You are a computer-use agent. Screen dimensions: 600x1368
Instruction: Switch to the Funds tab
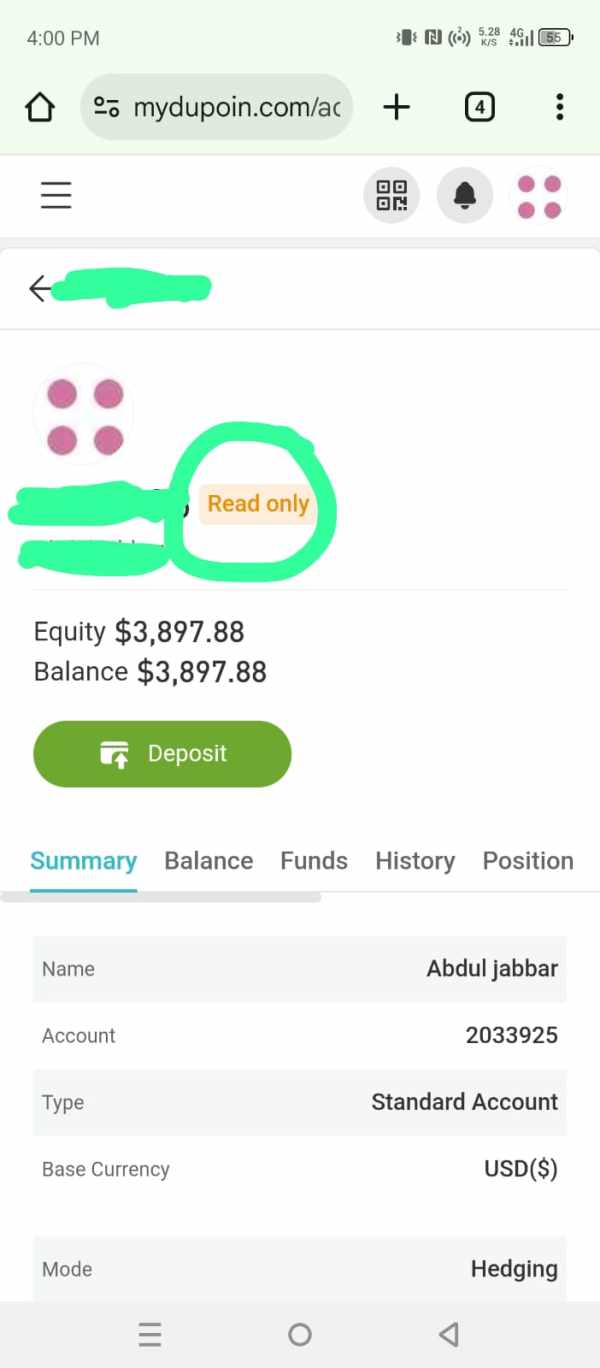[x=314, y=861]
